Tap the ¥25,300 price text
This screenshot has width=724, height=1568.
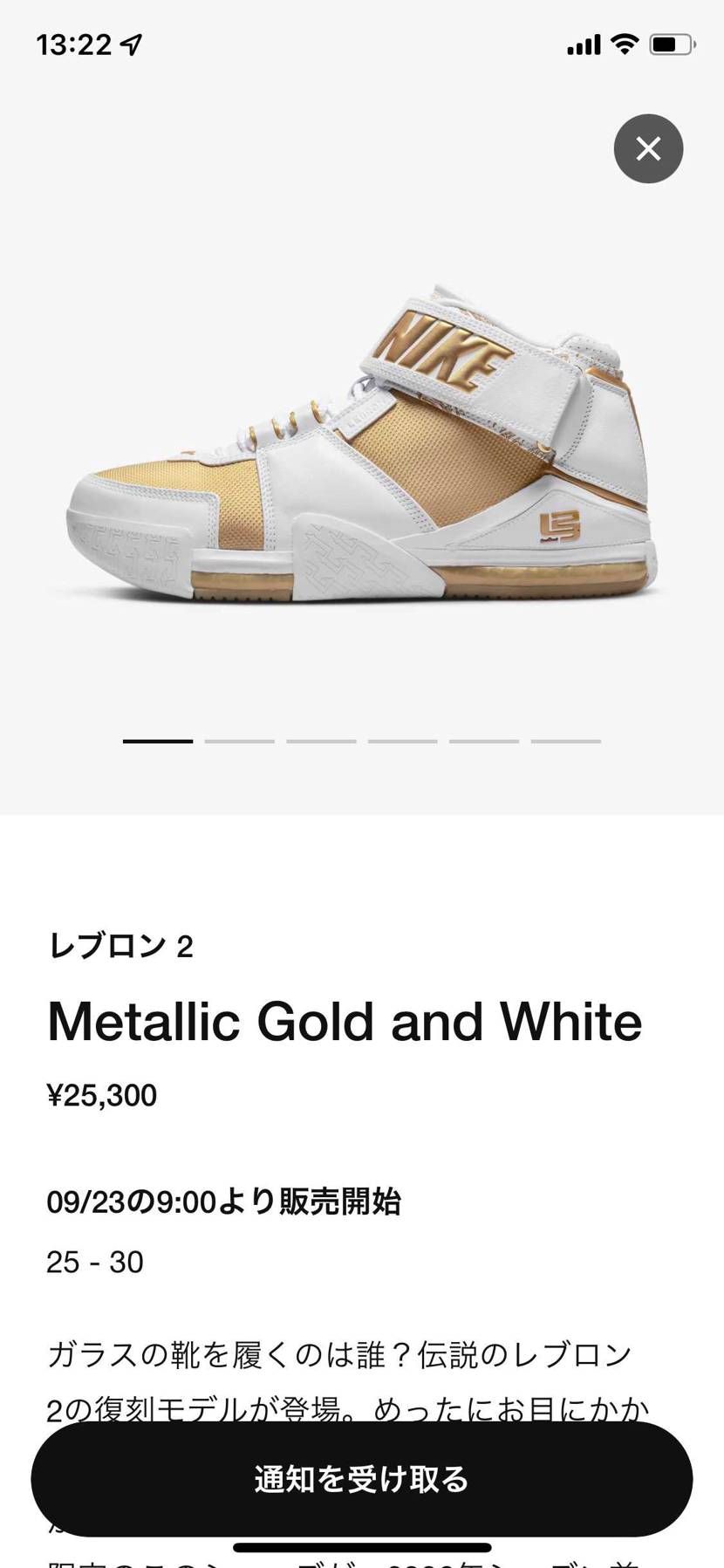point(102,1095)
